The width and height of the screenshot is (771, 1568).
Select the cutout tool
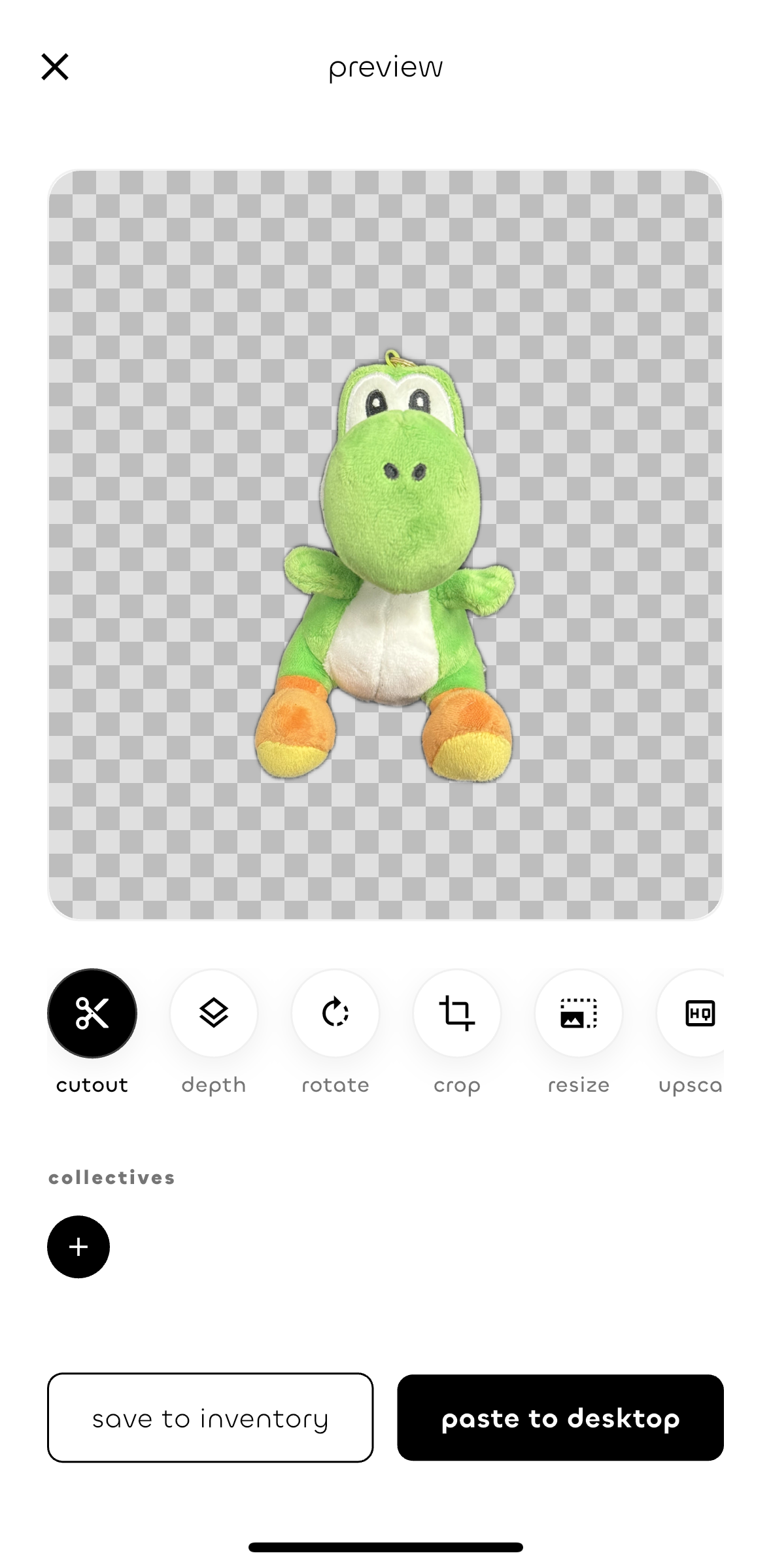pos(92,1013)
